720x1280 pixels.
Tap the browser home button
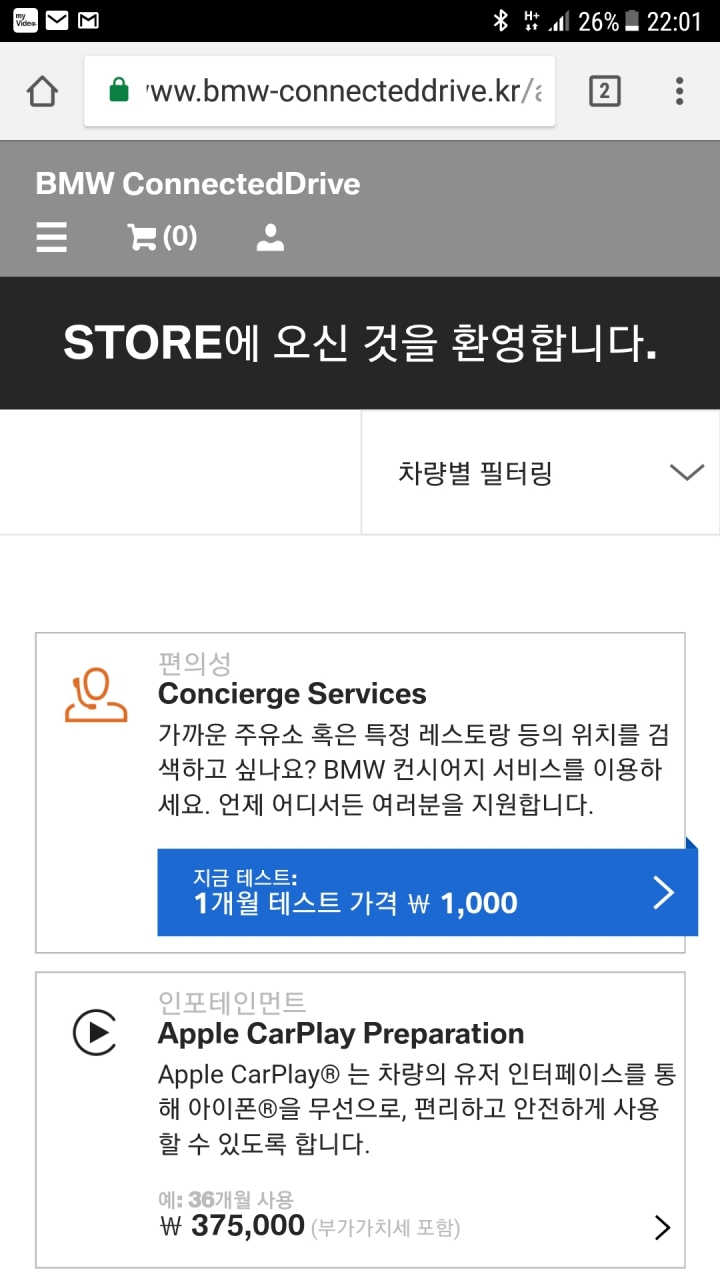[42, 92]
